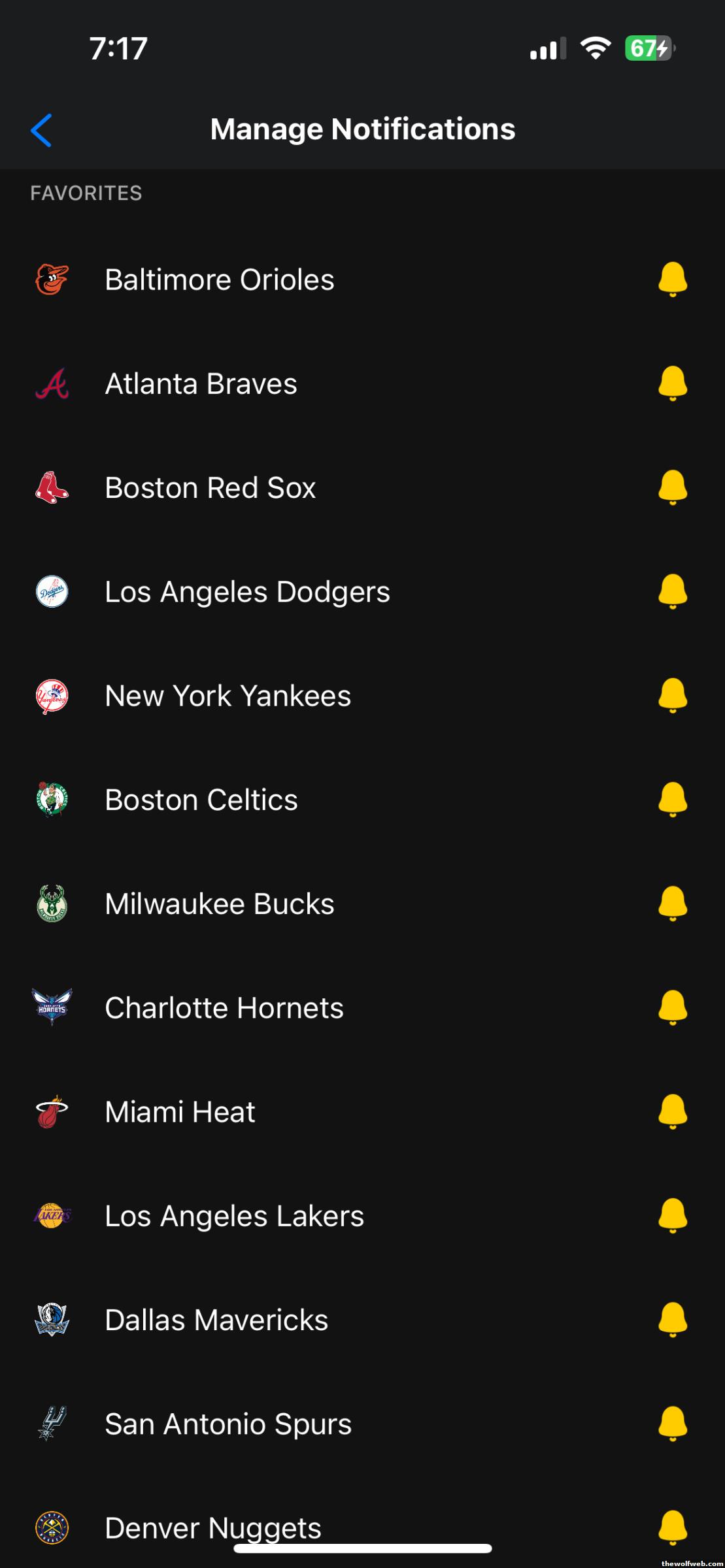The image size is (725, 1568).
Task: Toggle the Denver Nuggets bell
Action: [x=672, y=1527]
